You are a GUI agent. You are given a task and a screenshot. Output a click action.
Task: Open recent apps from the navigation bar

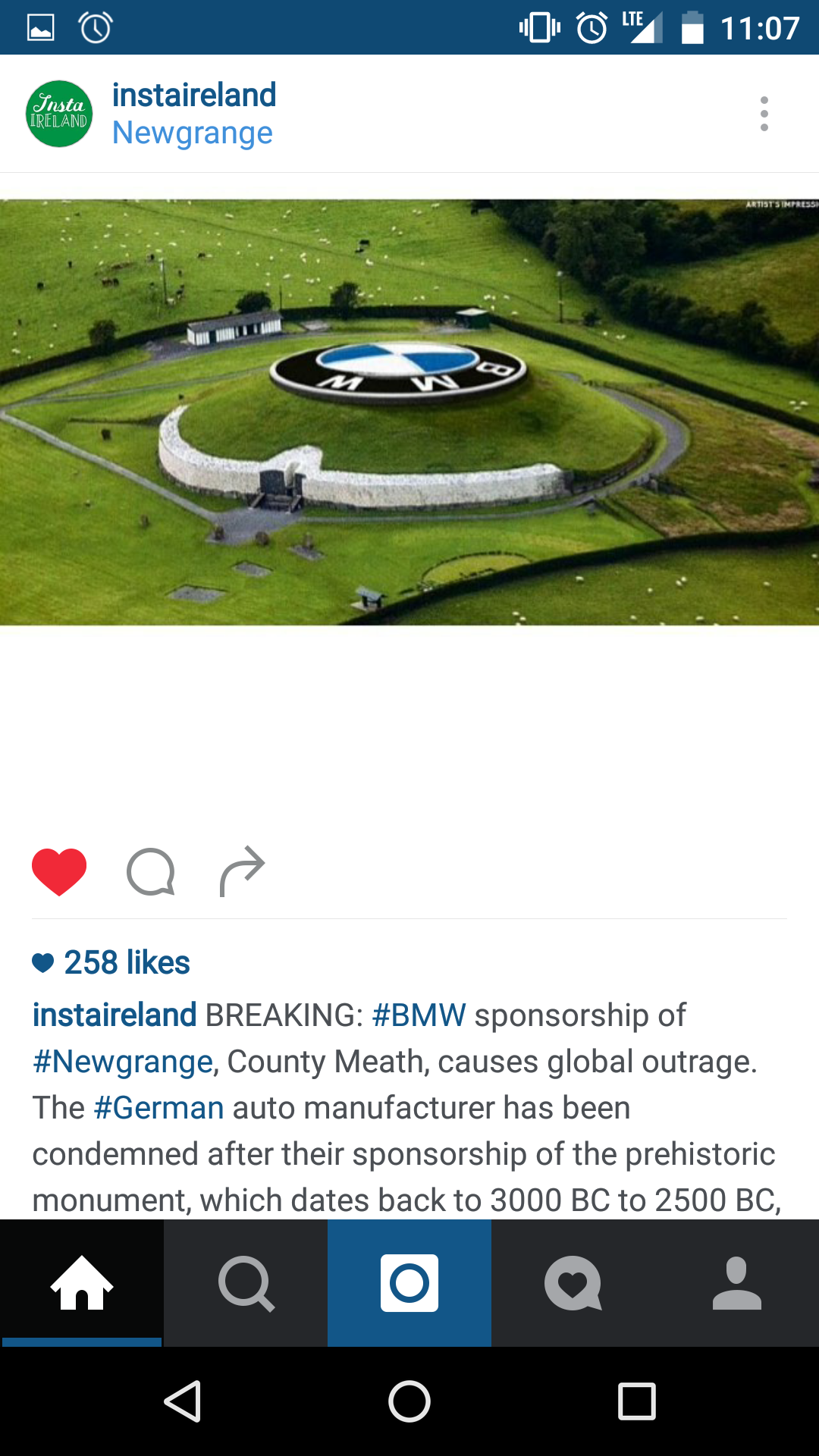pos(636,1401)
